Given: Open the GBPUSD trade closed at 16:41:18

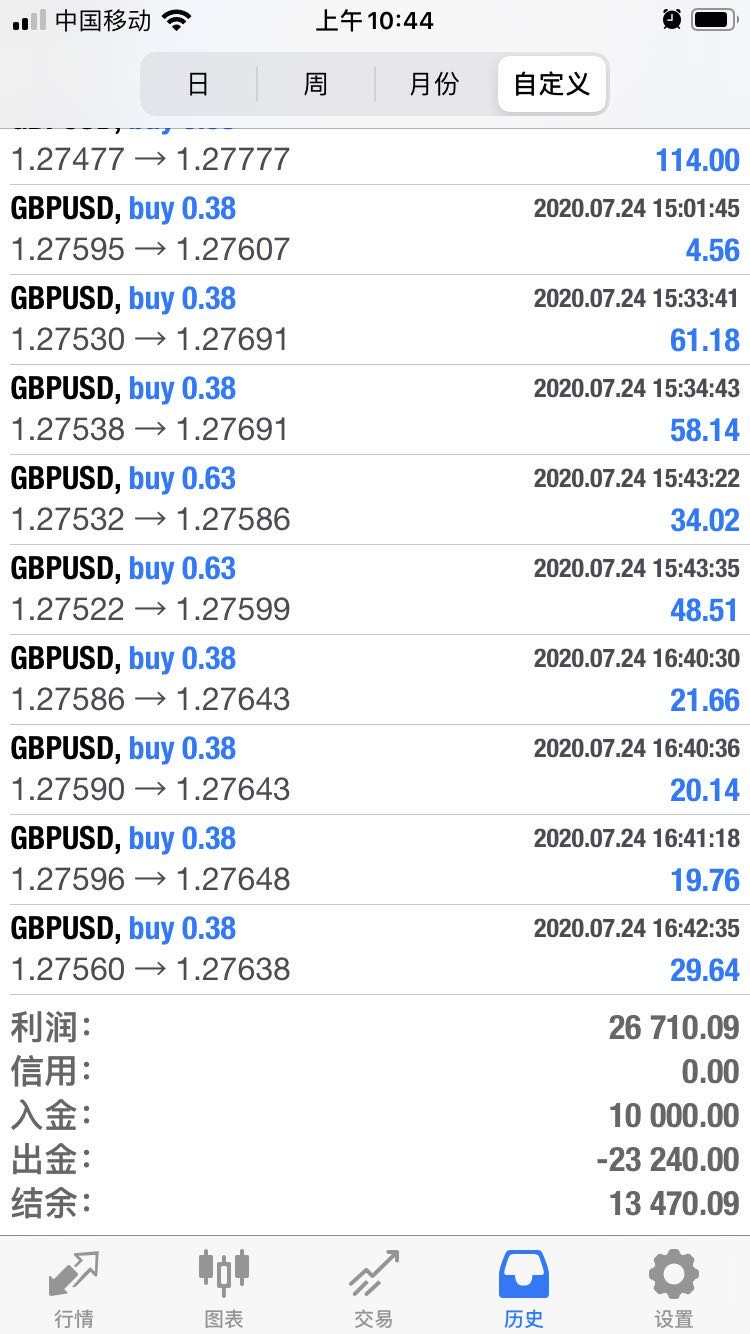Looking at the screenshot, I should click(x=375, y=859).
